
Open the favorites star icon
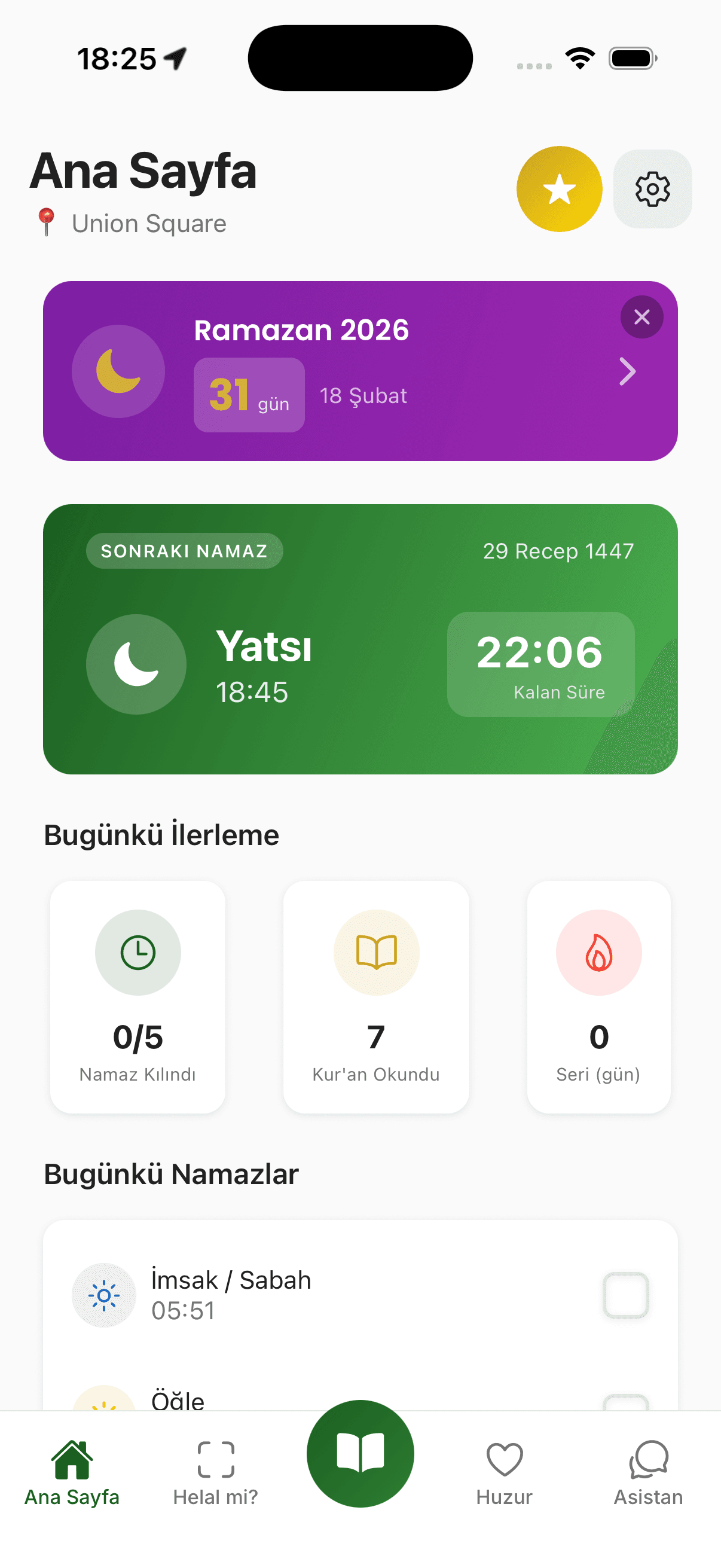click(x=559, y=189)
